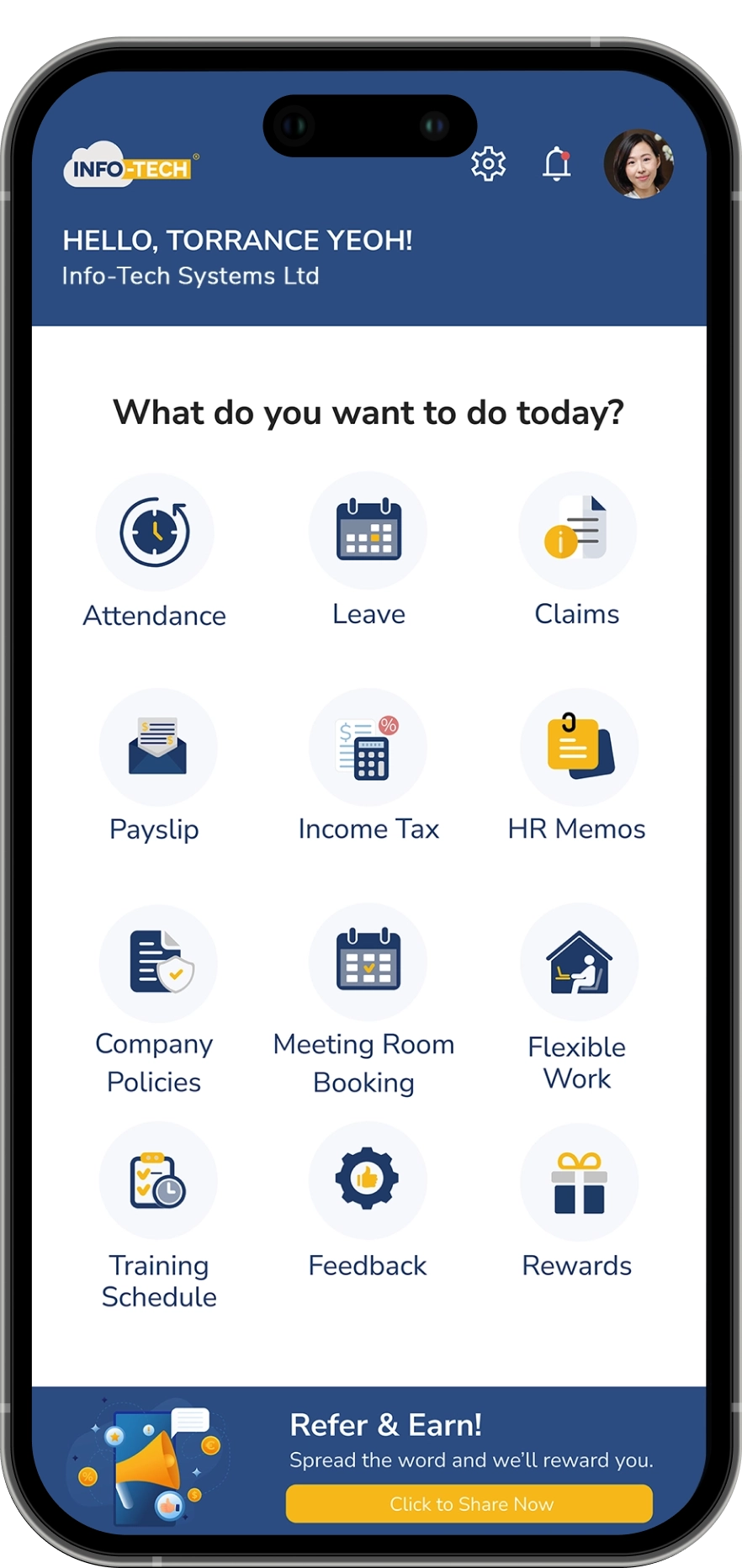Image resolution: width=742 pixels, height=1568 pixels.
Task: Tap Click to Share Now button
Action: (x=469, y=1503)
